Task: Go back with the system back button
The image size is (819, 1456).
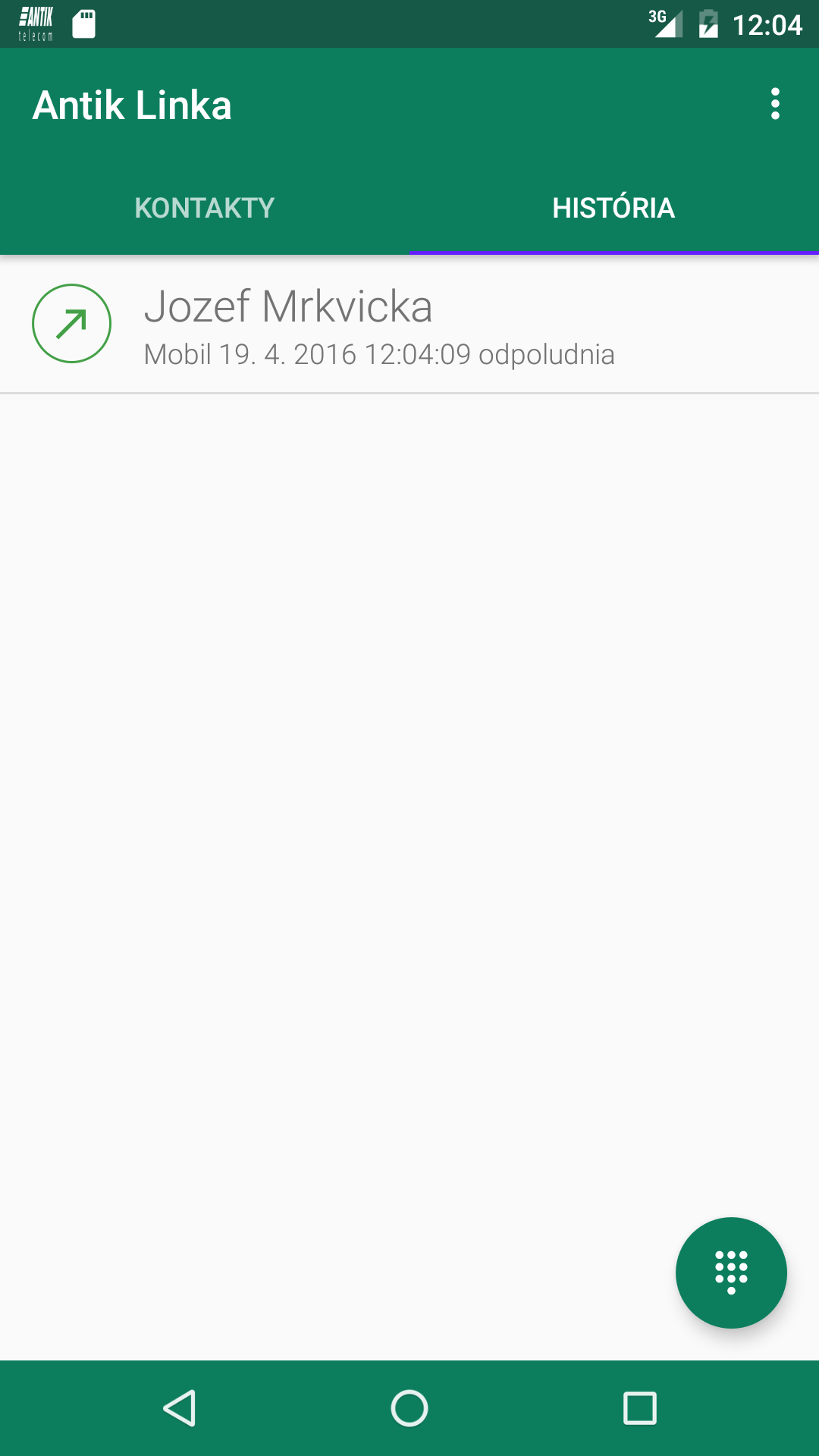Action: (180, 1408)
